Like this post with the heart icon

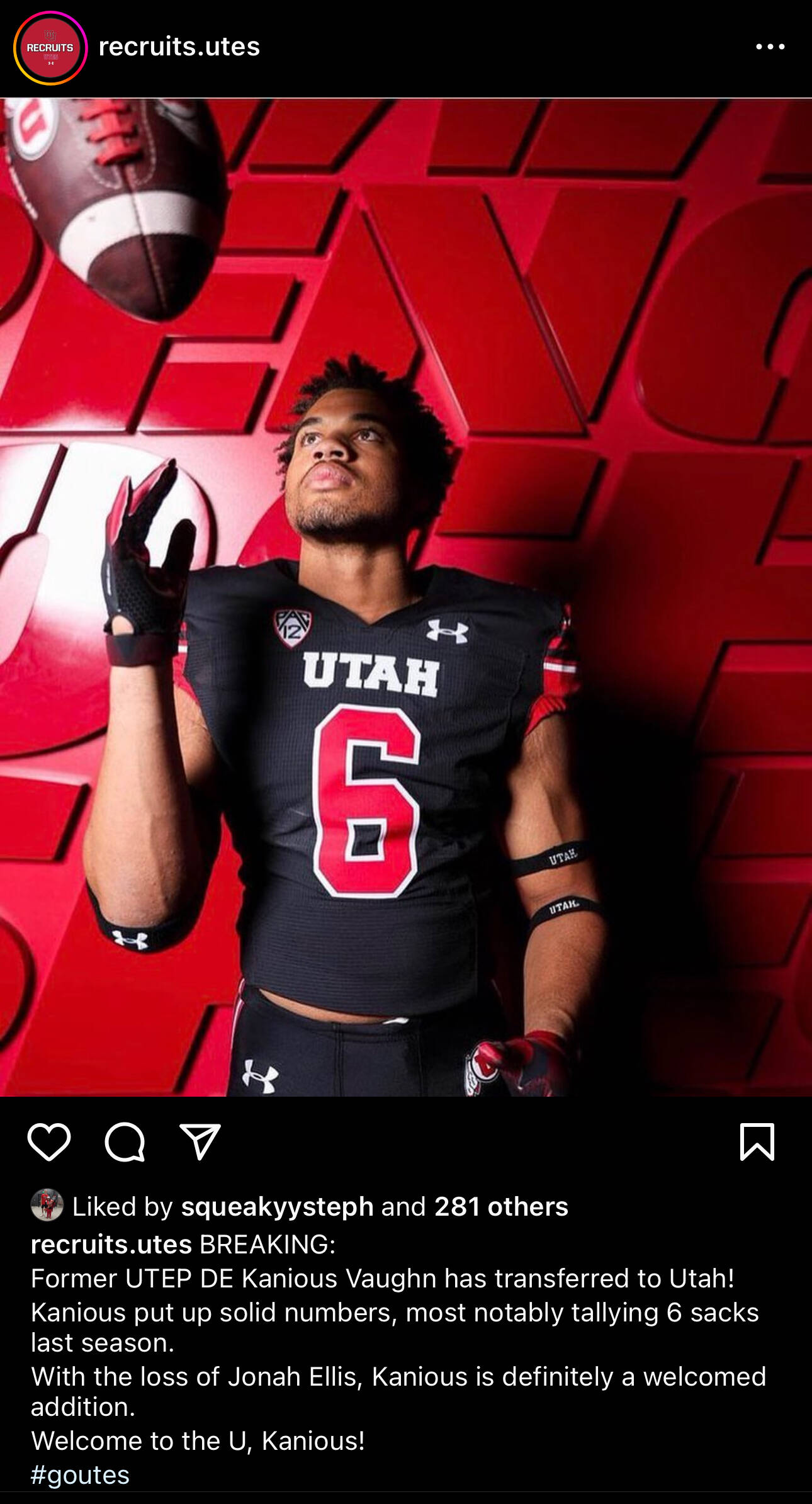[x=49, y=1141]
